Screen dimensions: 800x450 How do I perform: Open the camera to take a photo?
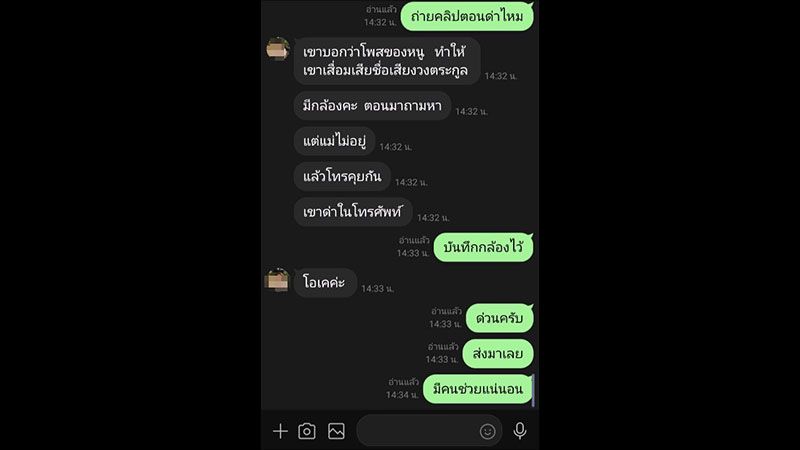tap(307, 431)
